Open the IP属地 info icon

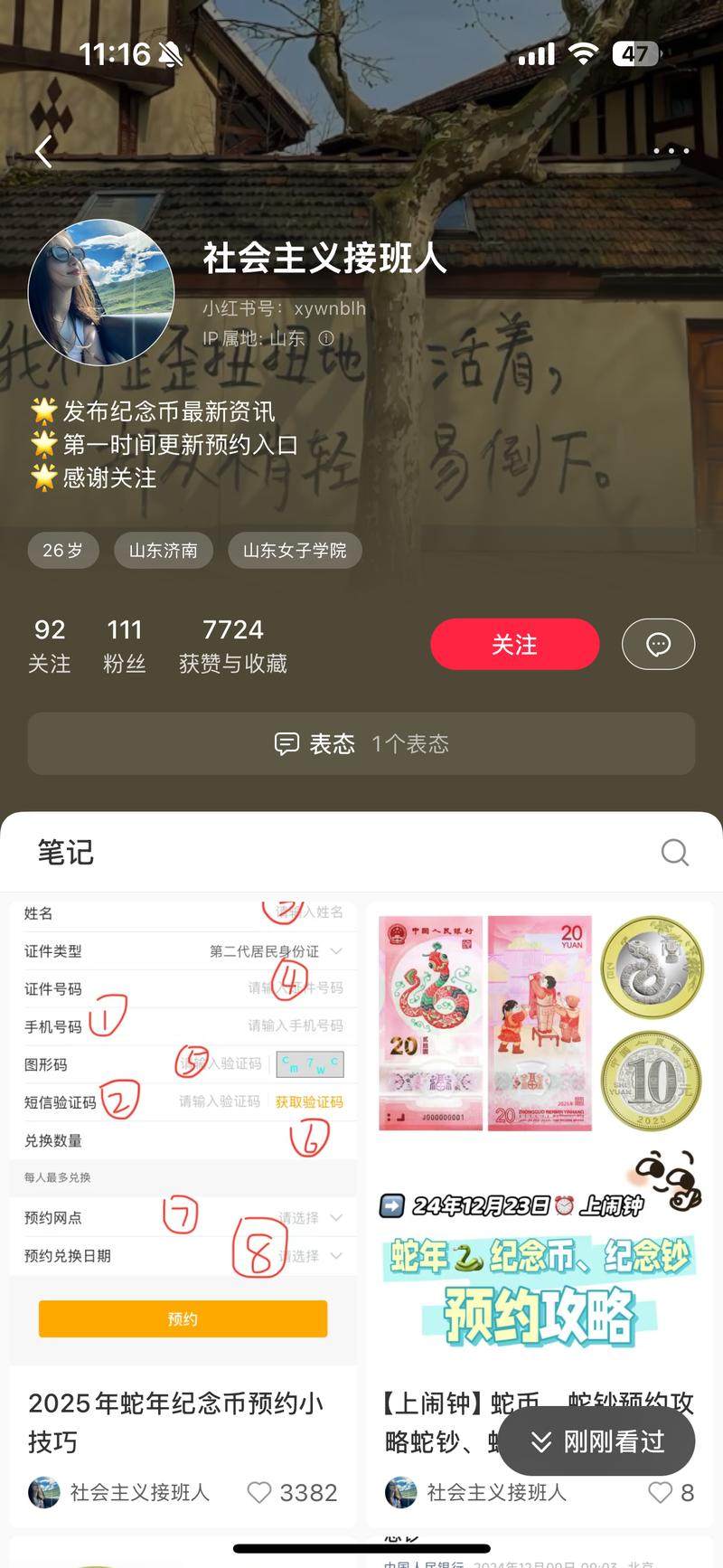coord(326,338)
